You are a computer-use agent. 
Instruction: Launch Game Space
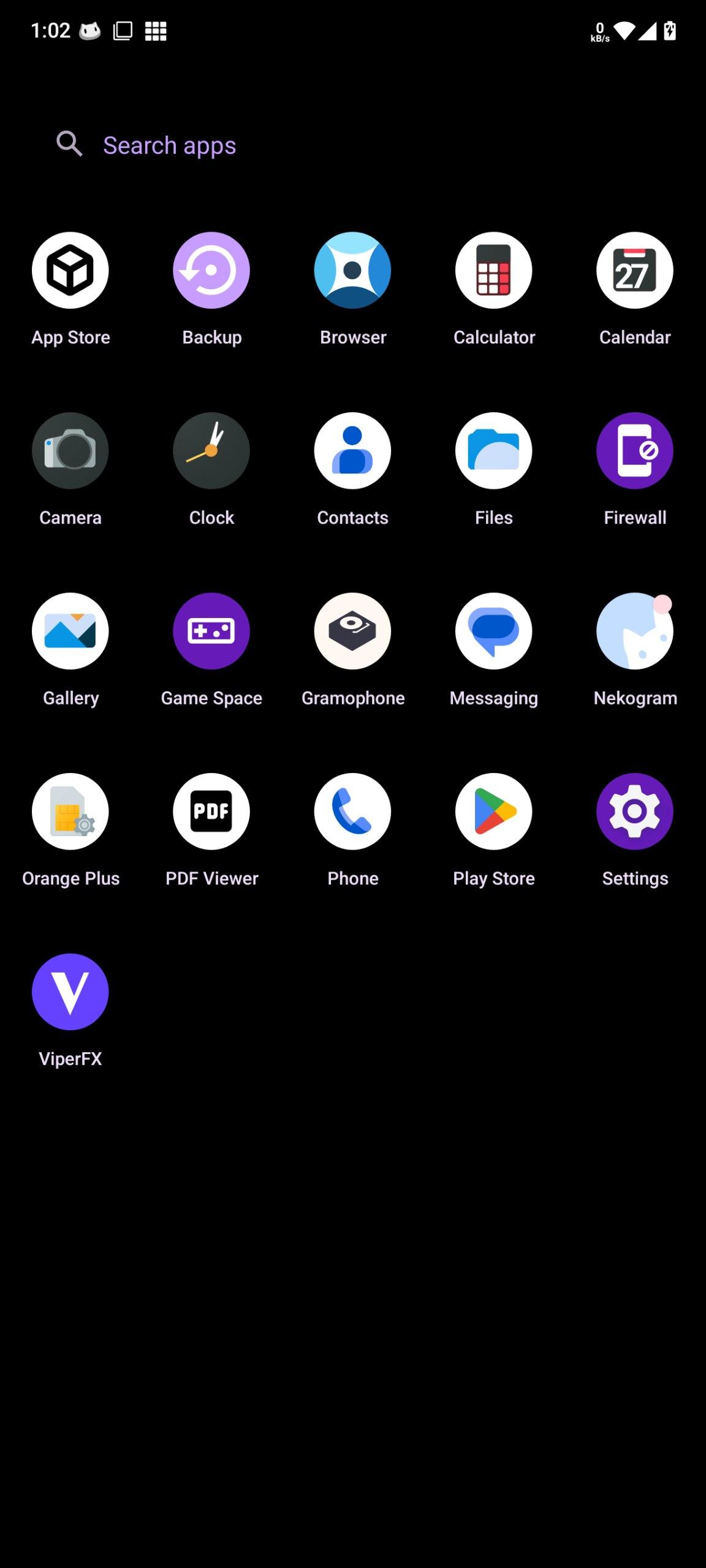pyautogui.click(x=211, y=631)
